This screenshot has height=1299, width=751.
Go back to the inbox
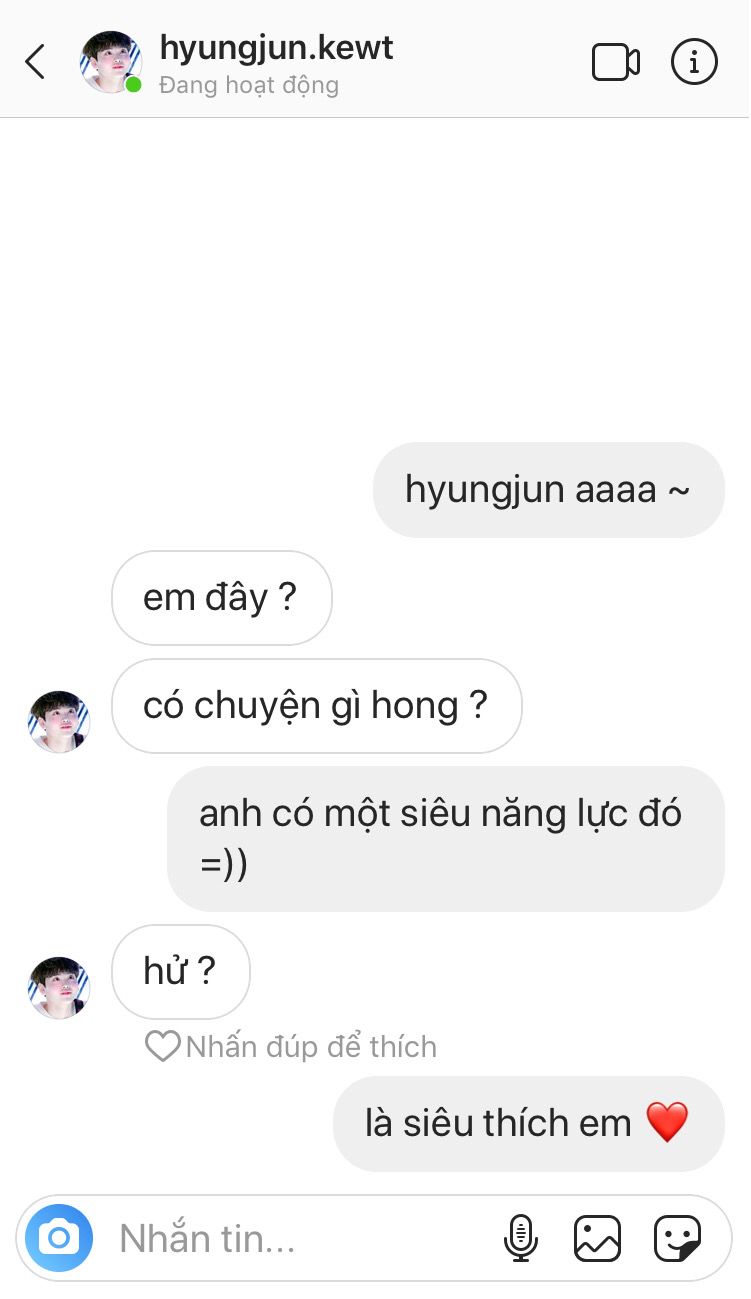click(35, 62)
